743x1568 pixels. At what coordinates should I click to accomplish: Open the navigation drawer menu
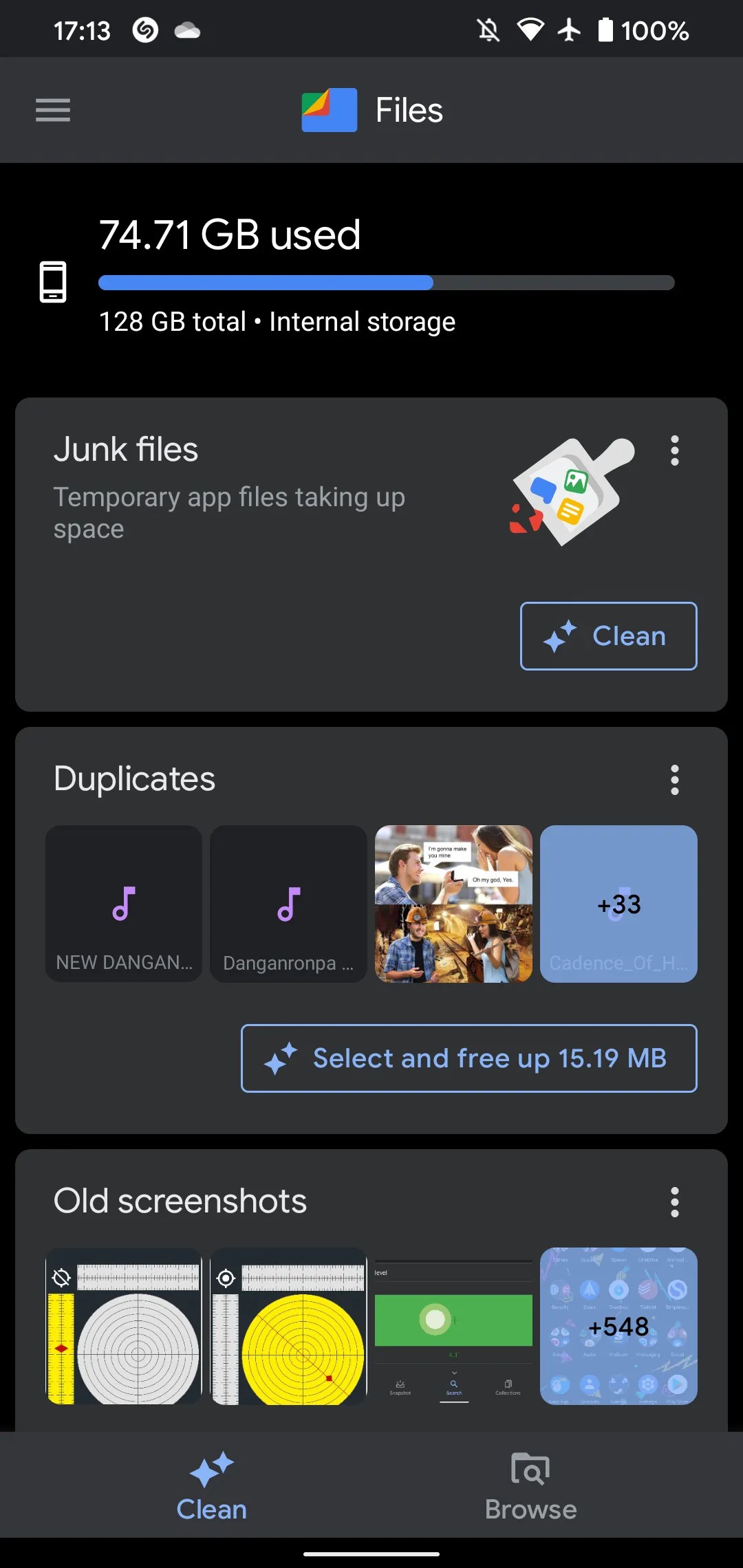pos(52,110)
